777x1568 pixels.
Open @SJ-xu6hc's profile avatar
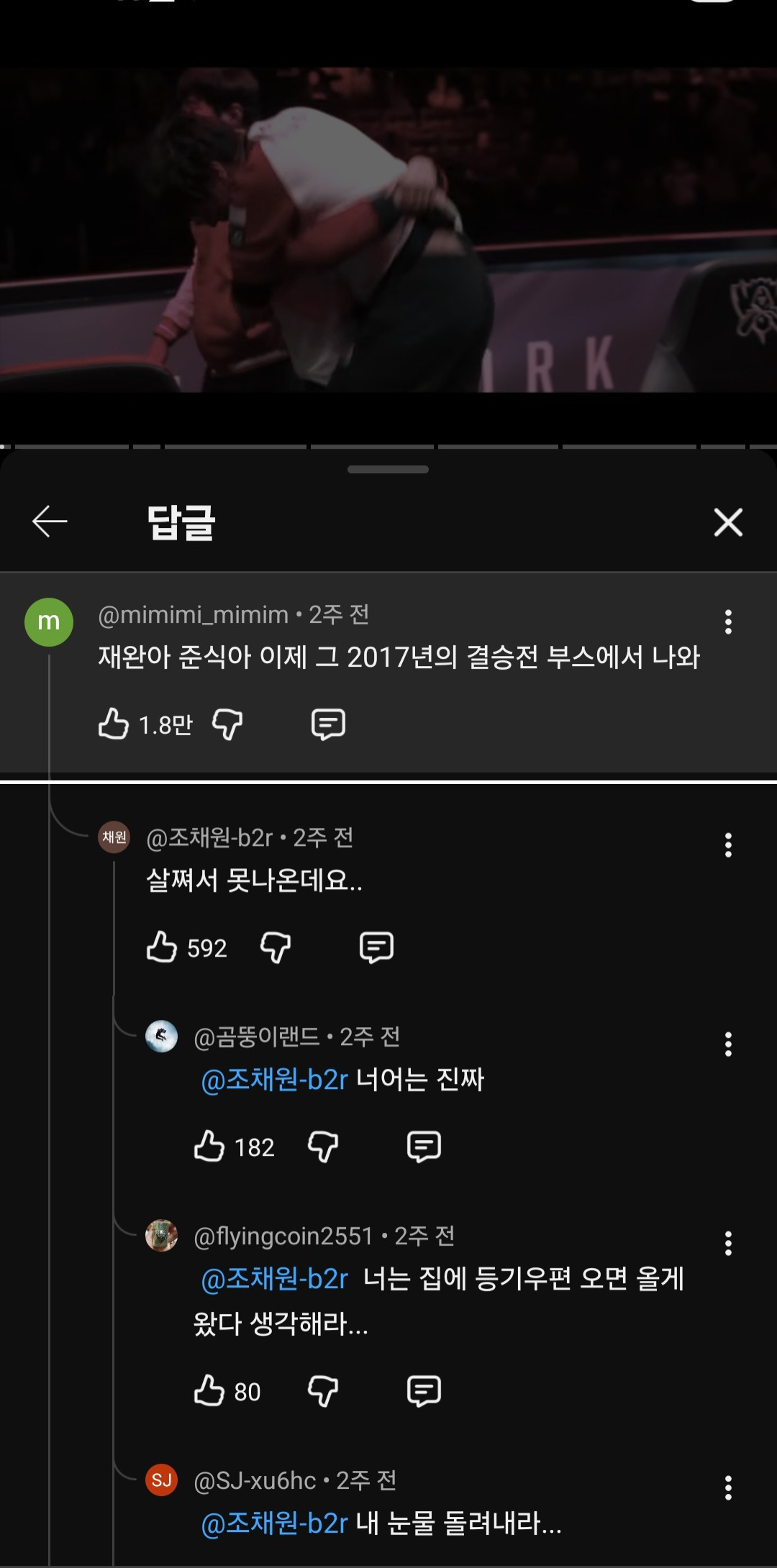tap(162, 1480)
